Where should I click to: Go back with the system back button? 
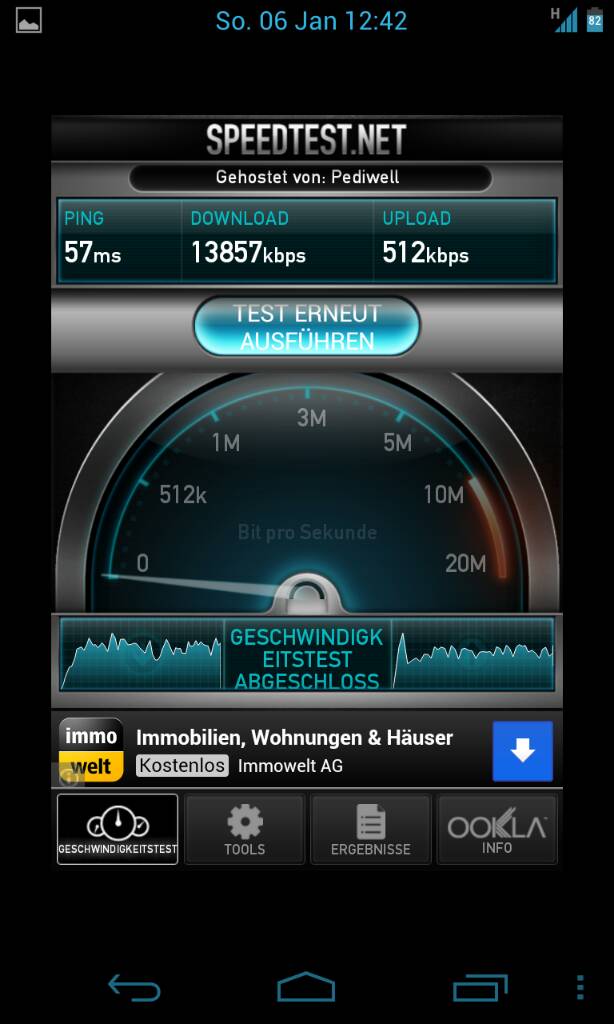[134, 987]
